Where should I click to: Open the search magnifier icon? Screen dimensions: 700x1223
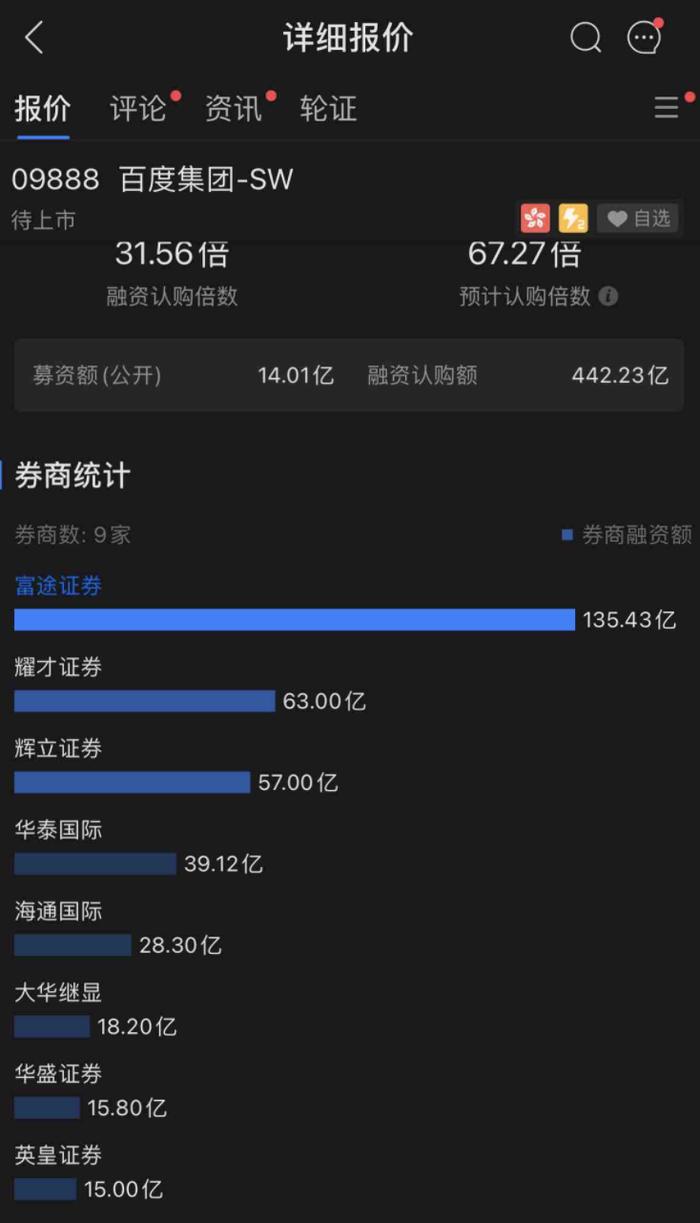click(x=586, y=38)
